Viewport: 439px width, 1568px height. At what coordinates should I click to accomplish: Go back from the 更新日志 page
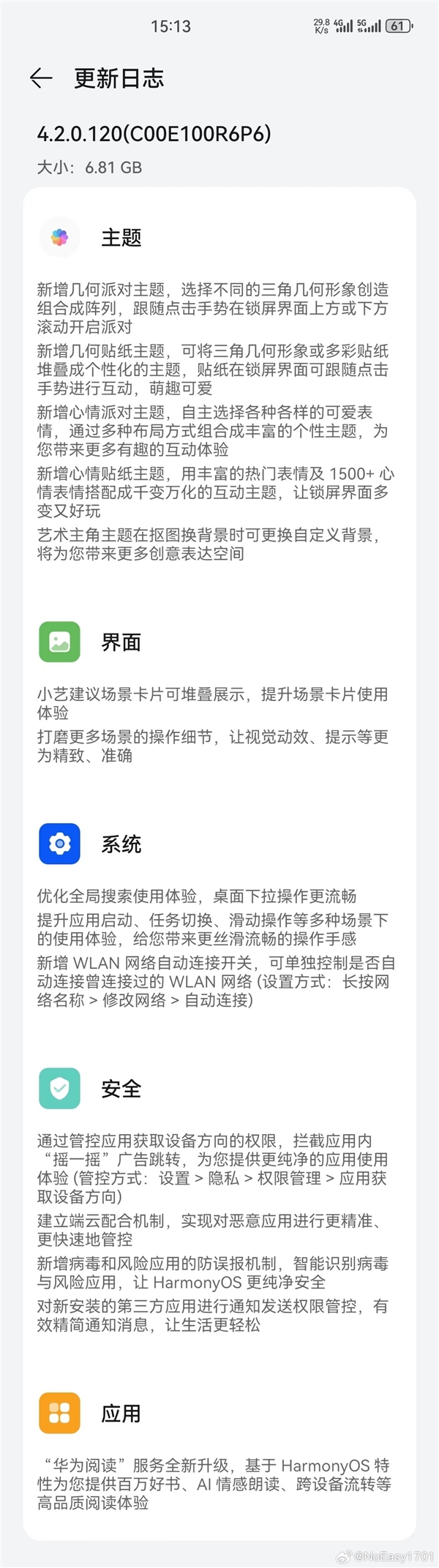click(41, 78)
